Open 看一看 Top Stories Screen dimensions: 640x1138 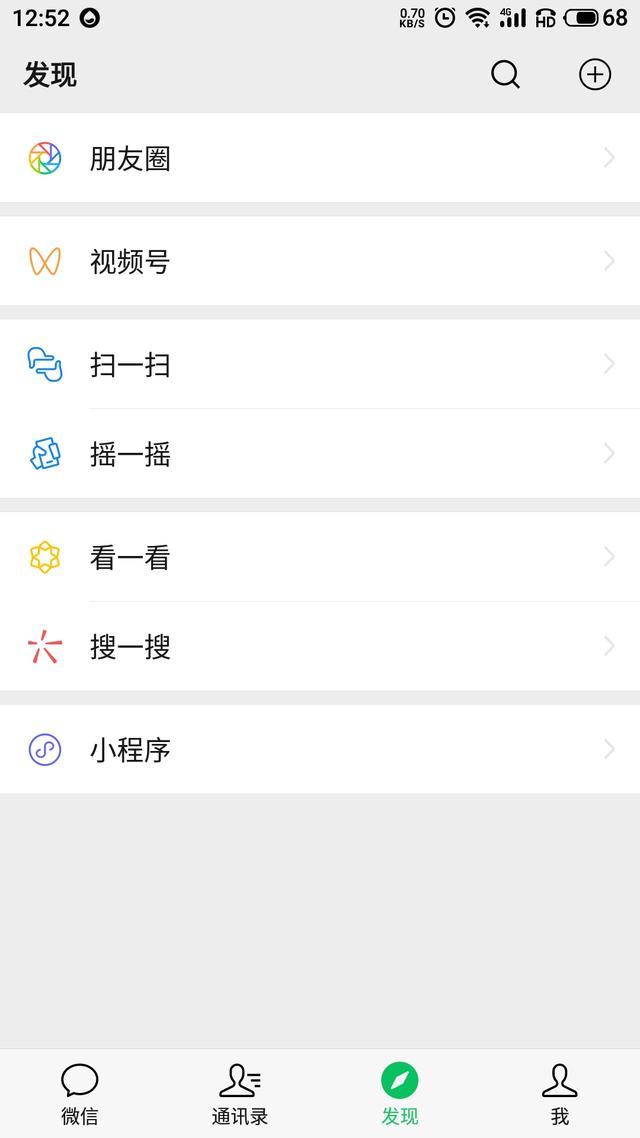pyautogui.click(x=320, y=557)
